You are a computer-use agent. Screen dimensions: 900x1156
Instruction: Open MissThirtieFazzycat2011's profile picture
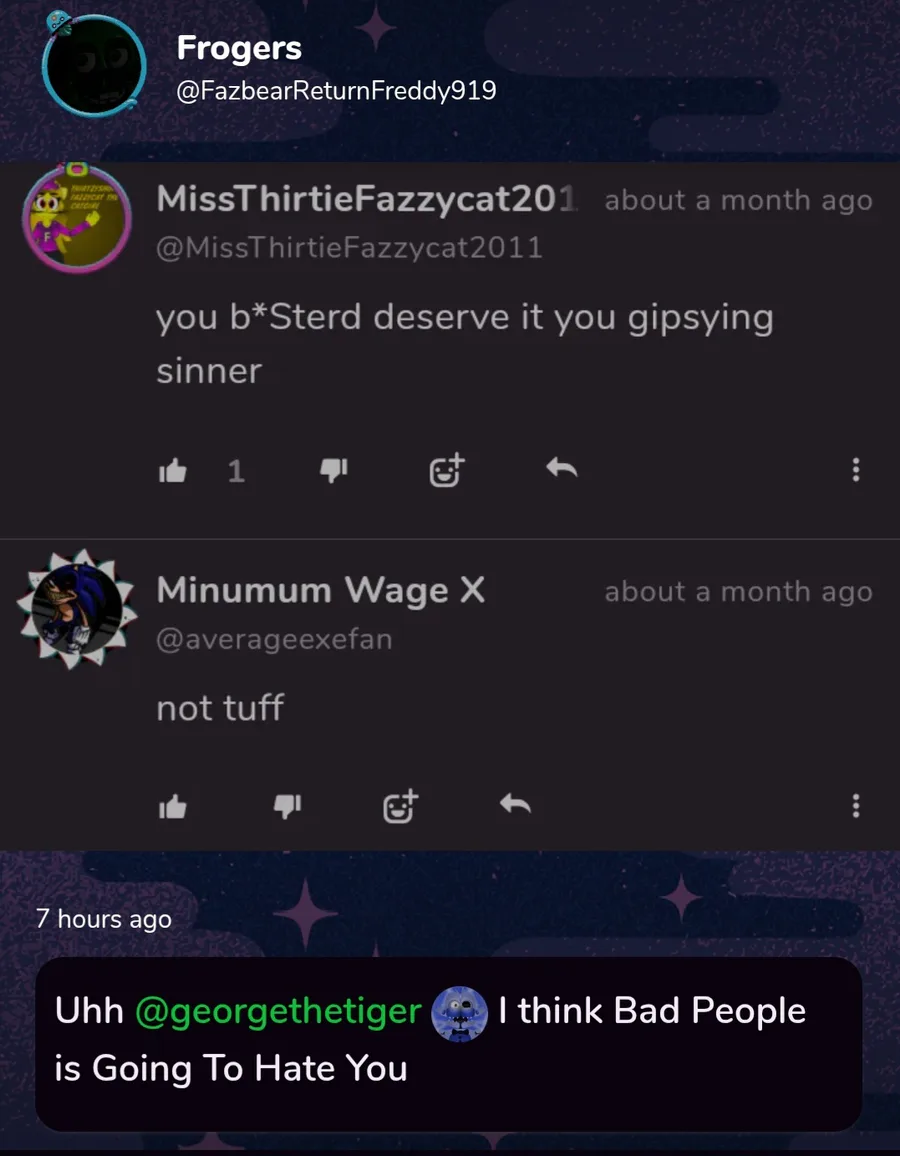pos(77,218)
